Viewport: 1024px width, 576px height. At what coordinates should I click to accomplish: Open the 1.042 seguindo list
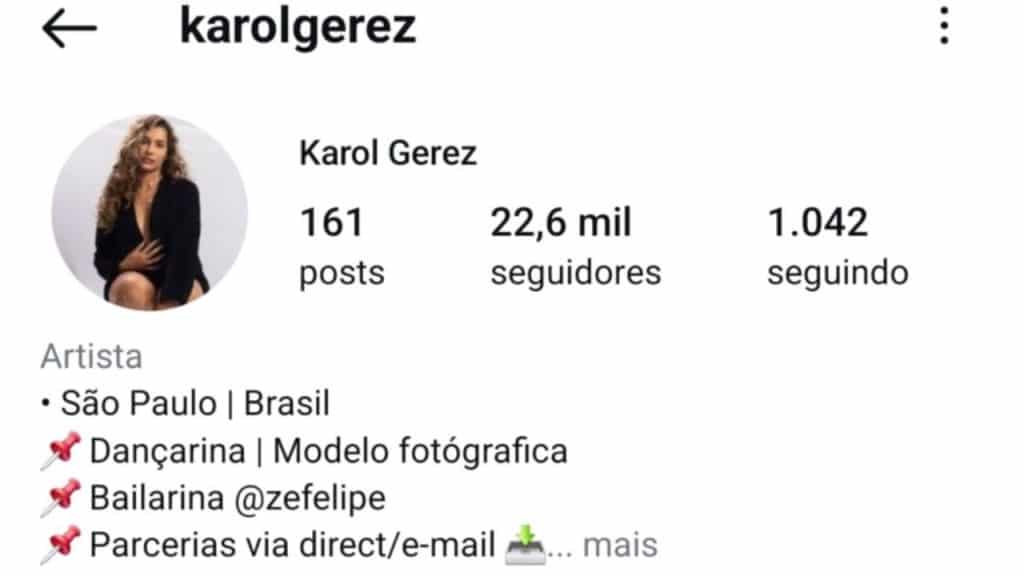pyautogui.click(x=837, y=245)
